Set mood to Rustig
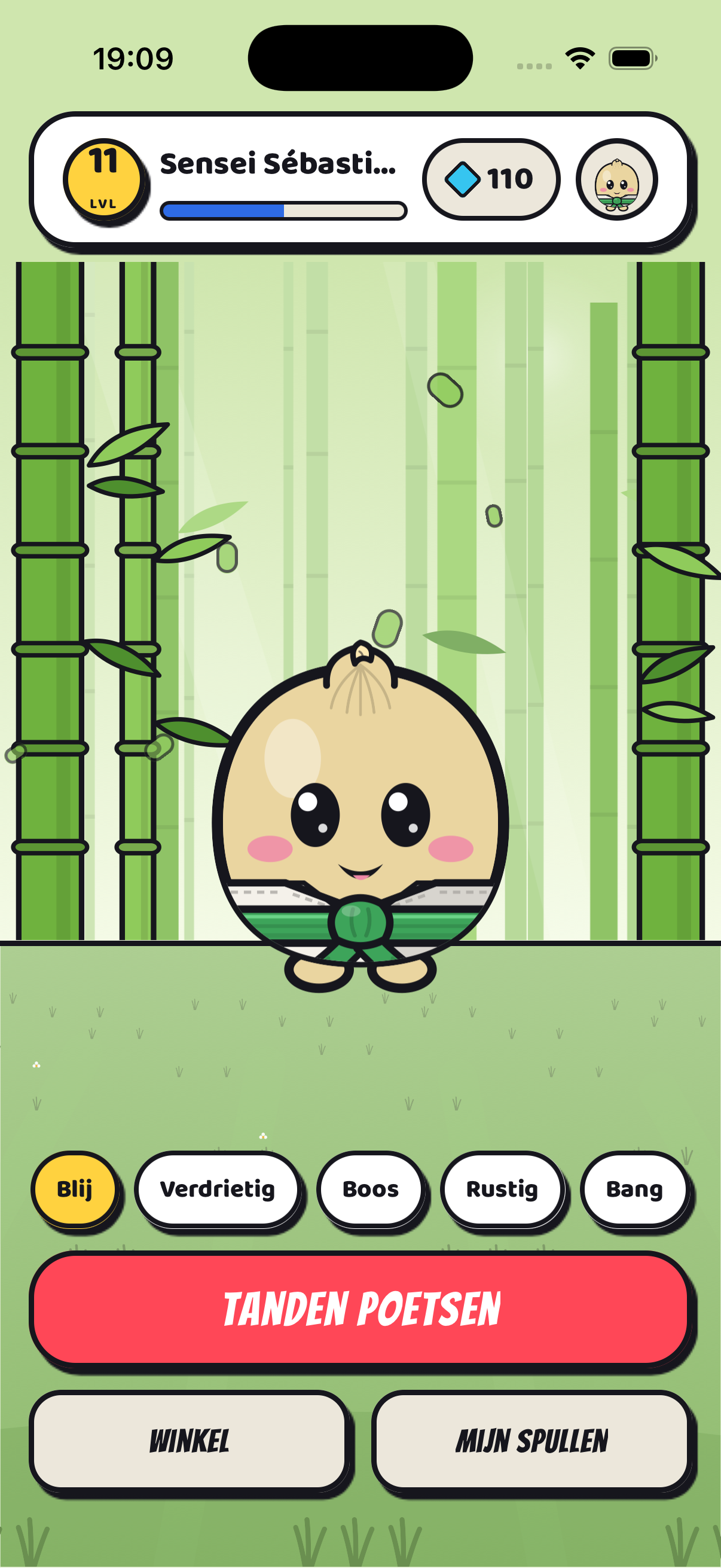The image size is (721, 1568). (x=503, y=1189)
